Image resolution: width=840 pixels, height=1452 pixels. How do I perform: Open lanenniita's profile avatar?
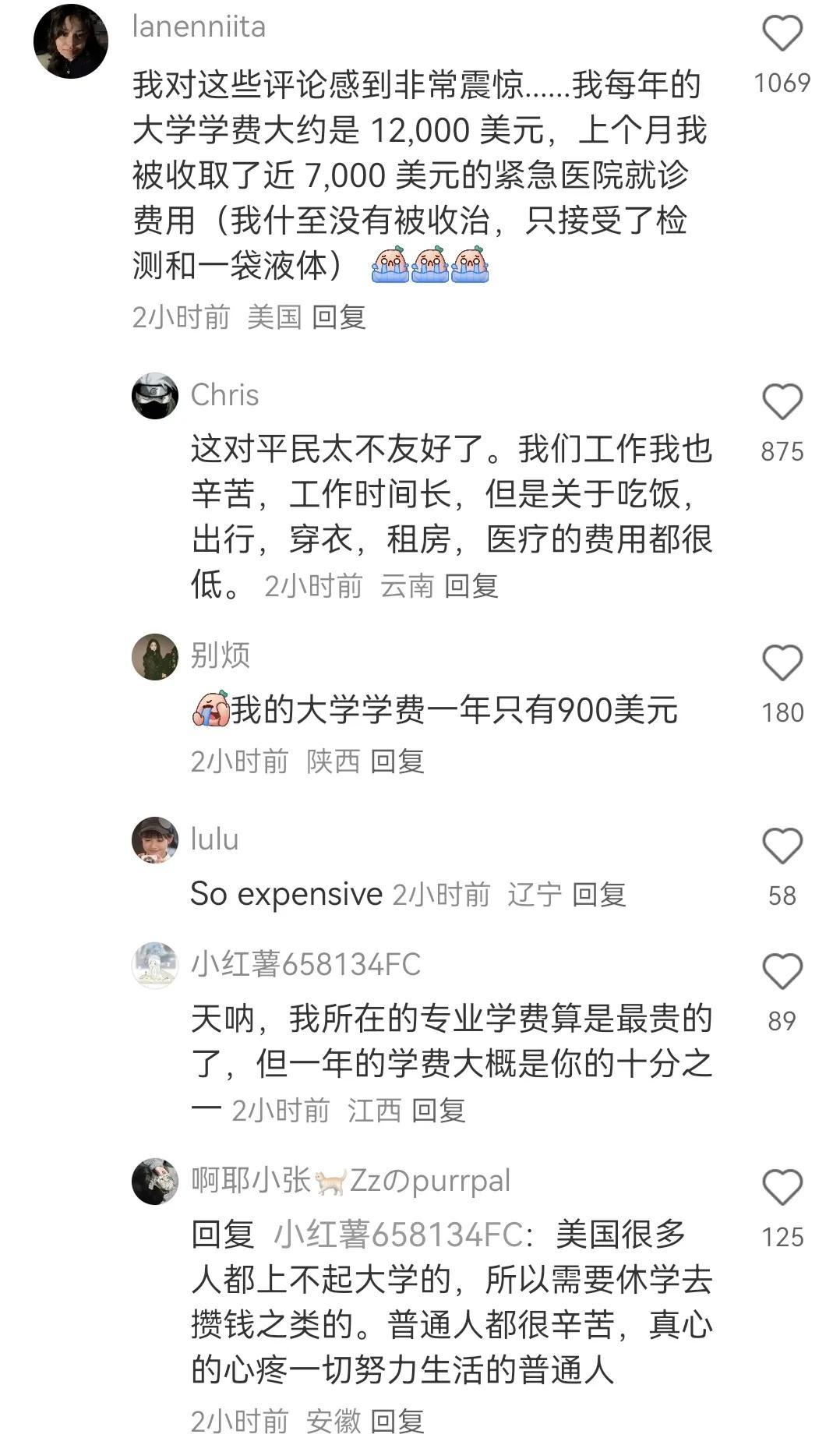click(x=71, y=41)
